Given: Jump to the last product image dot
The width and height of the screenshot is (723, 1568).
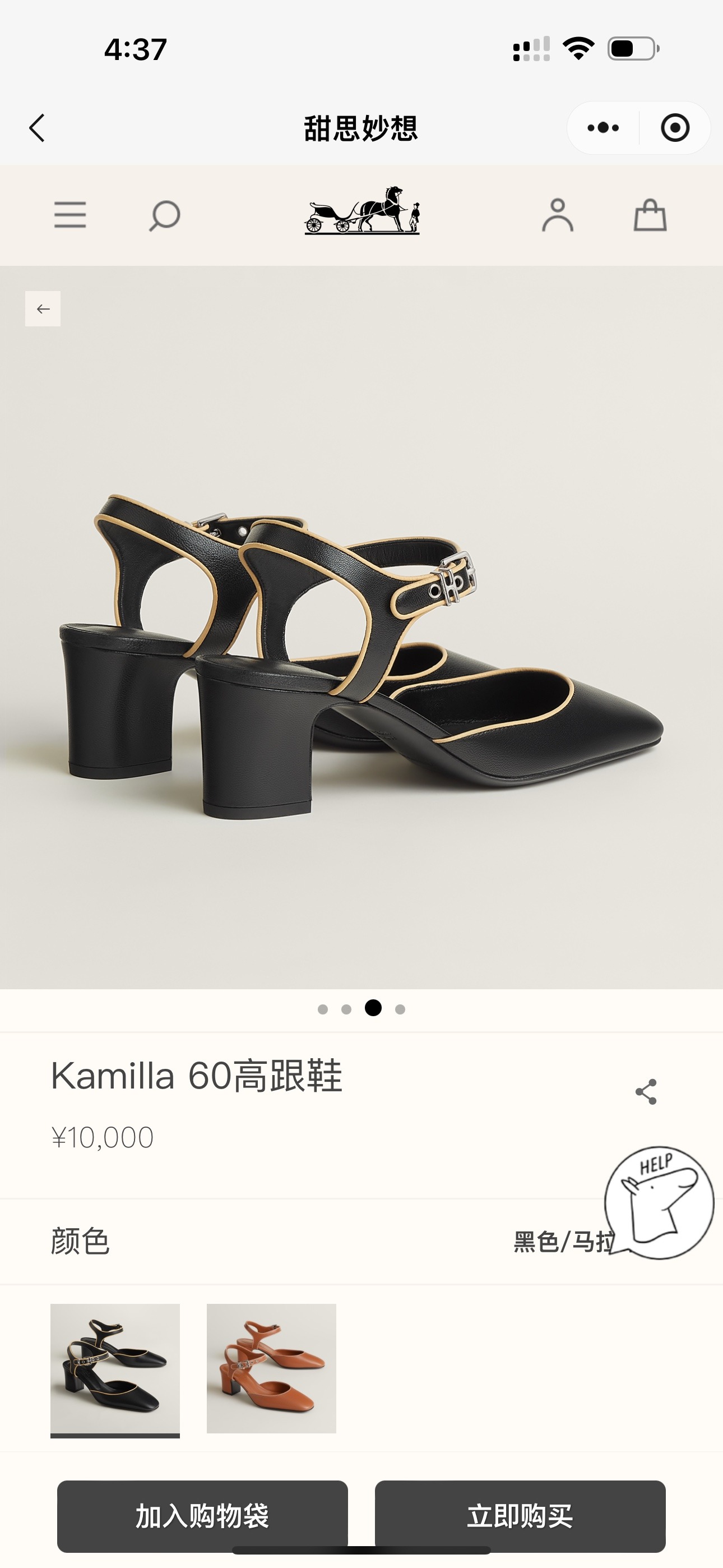Looking at the screenshot, I should click(x=400, y=1009).
